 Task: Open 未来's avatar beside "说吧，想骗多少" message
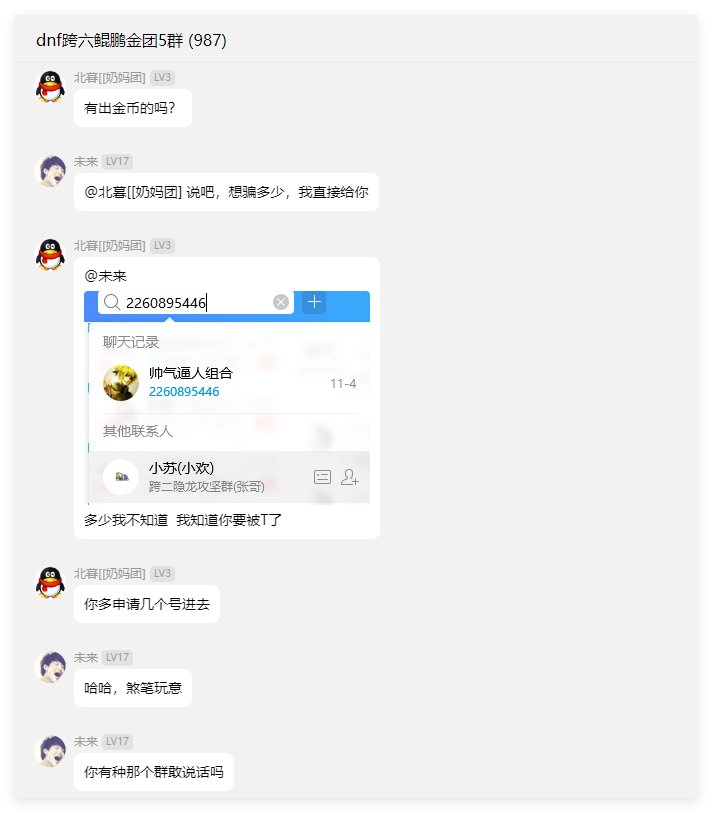coord(50,171)
